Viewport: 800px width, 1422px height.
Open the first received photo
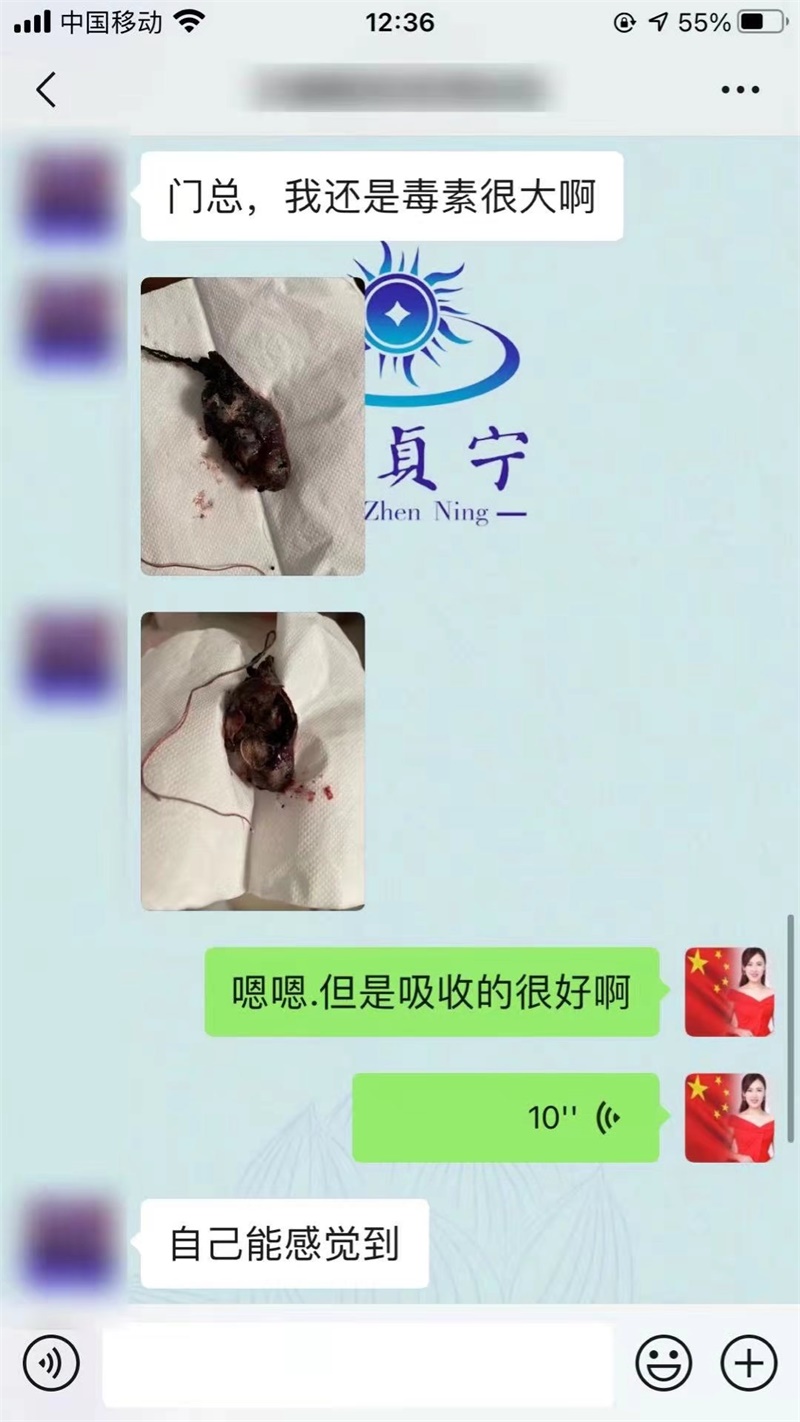pyautogui.click(x=252, y=426)
